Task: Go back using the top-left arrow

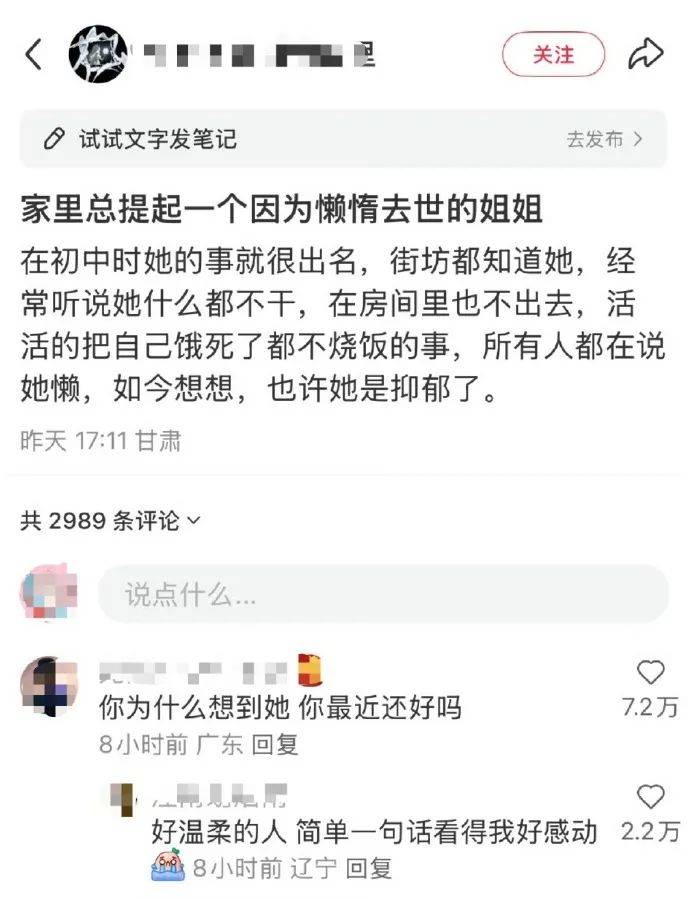Action: [34, 54]
